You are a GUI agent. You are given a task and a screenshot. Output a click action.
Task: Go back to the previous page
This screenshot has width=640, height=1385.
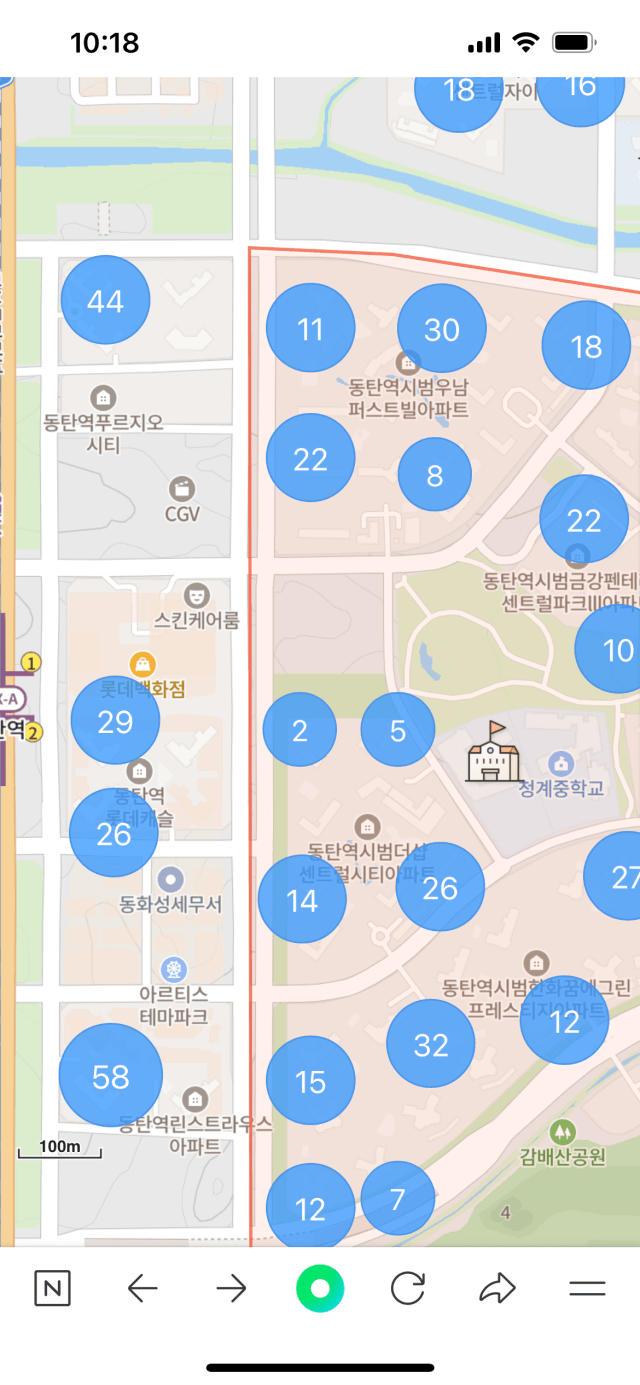click(143, 1289)
